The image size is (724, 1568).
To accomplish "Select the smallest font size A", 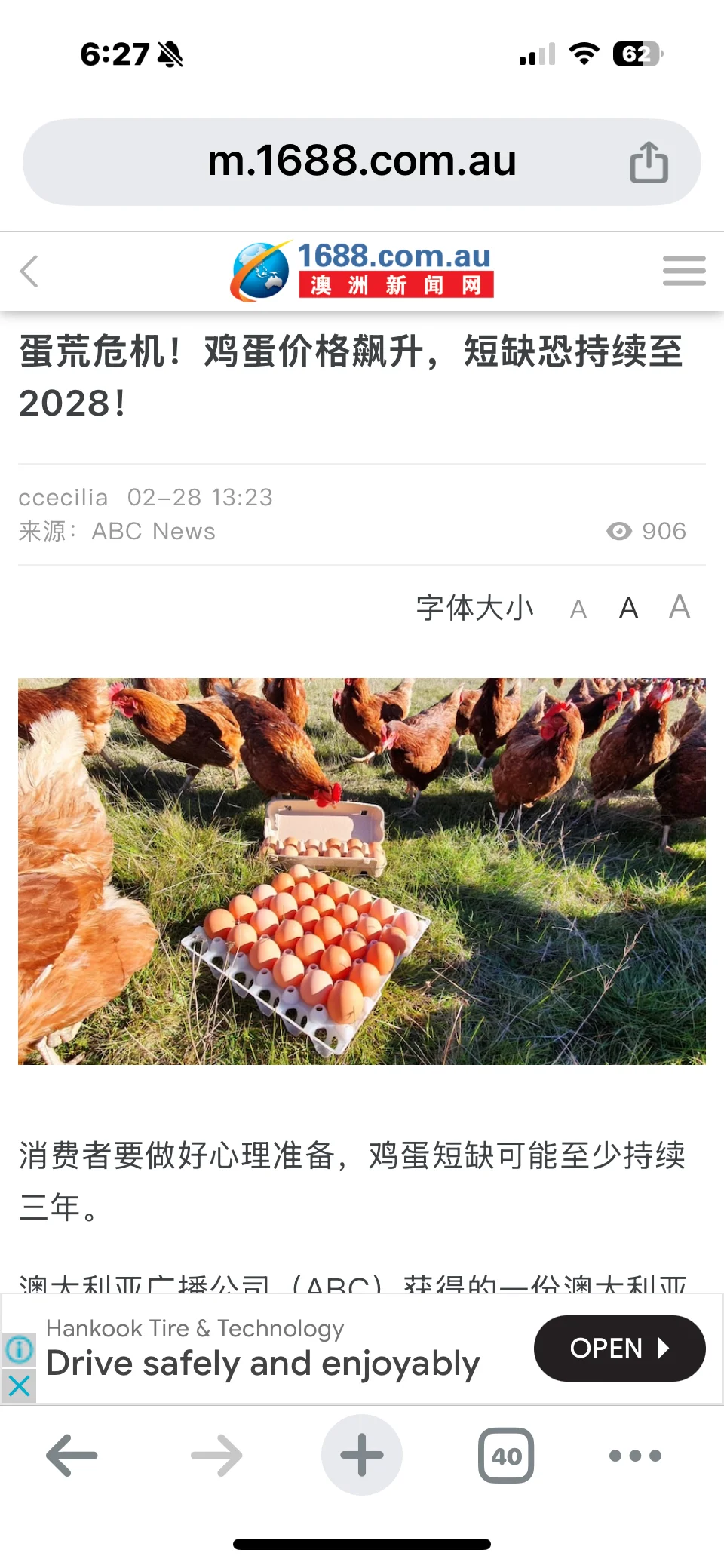I will coord(578,609).
